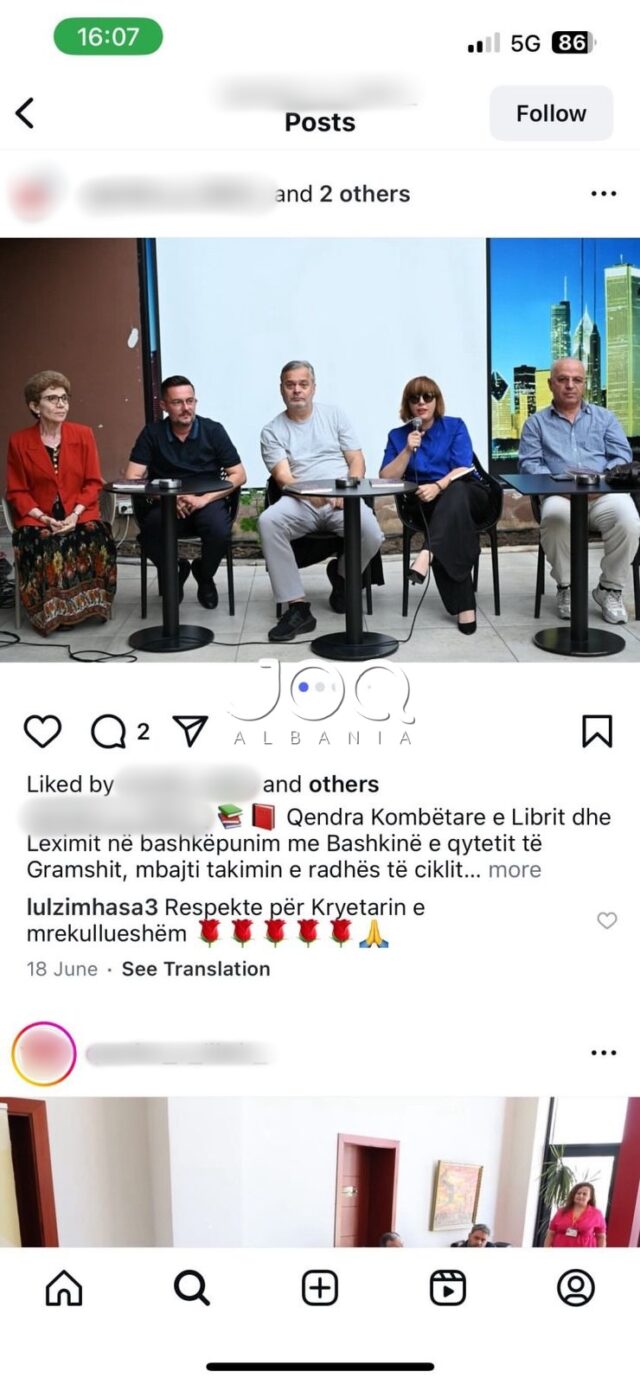View the story ring avatar of the second post

tap(44, 1053)
